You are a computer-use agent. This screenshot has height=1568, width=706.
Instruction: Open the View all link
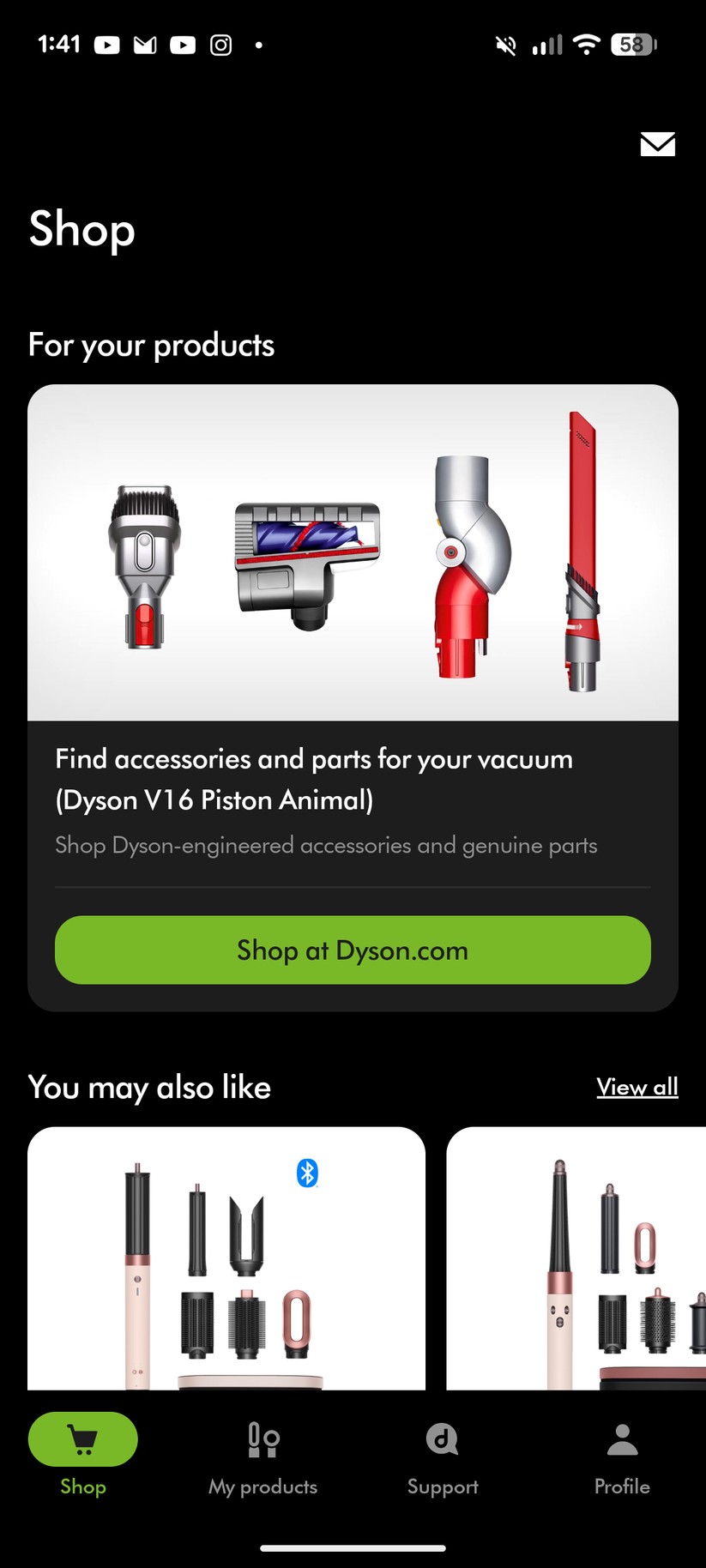[637, 1087]
